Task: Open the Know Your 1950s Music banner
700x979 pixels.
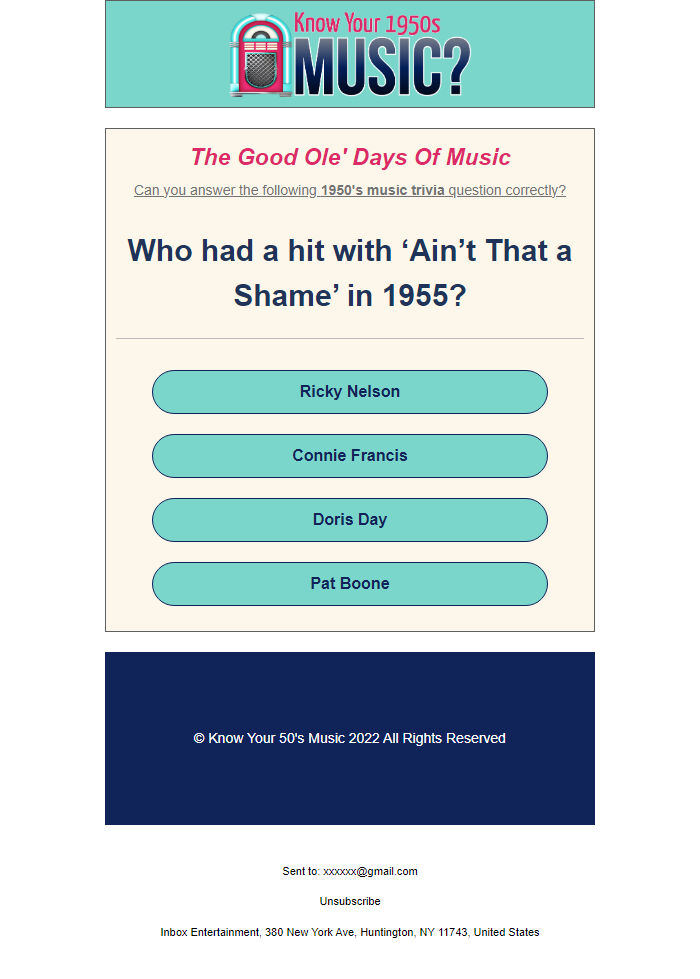Action: pos(350,55)
